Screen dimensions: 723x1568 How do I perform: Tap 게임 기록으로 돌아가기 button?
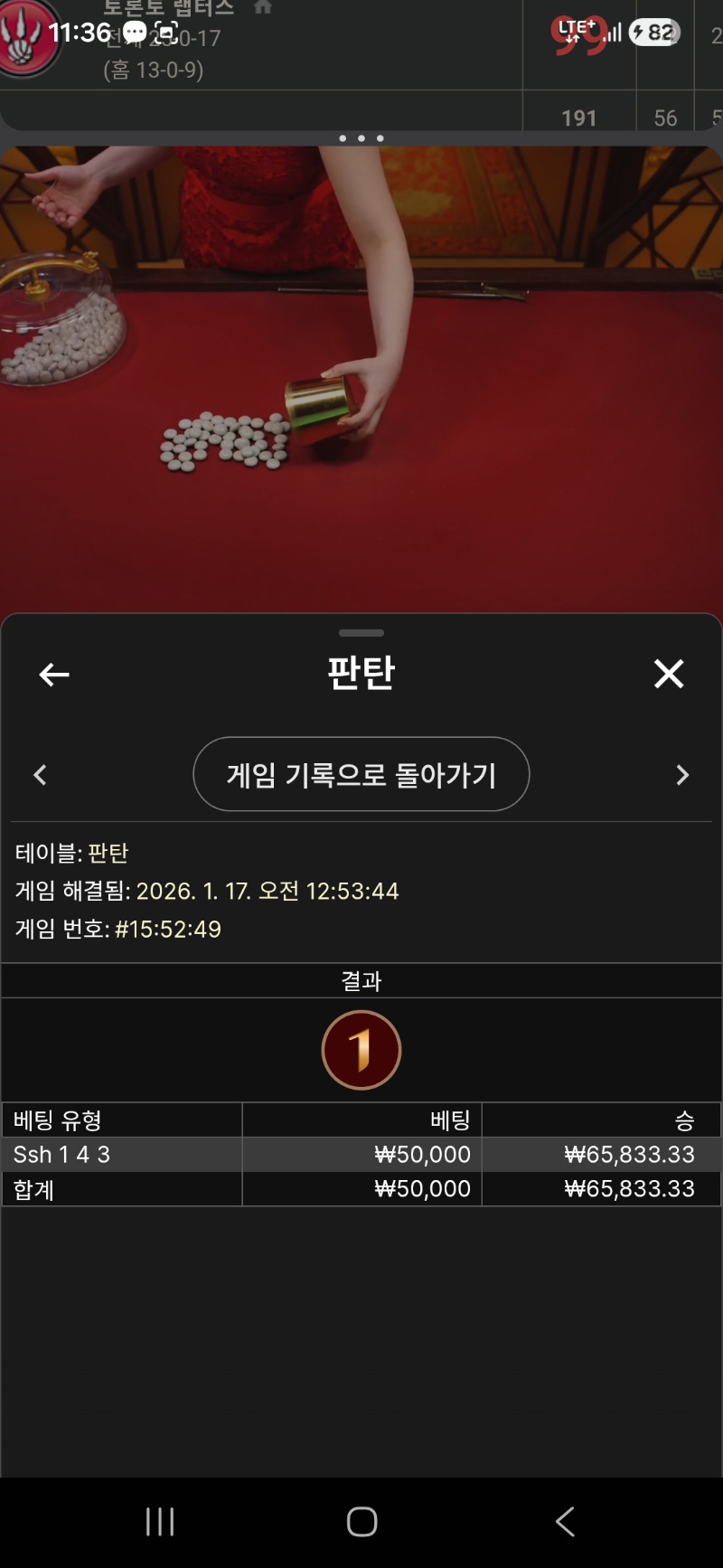click(x=361, y=775)
